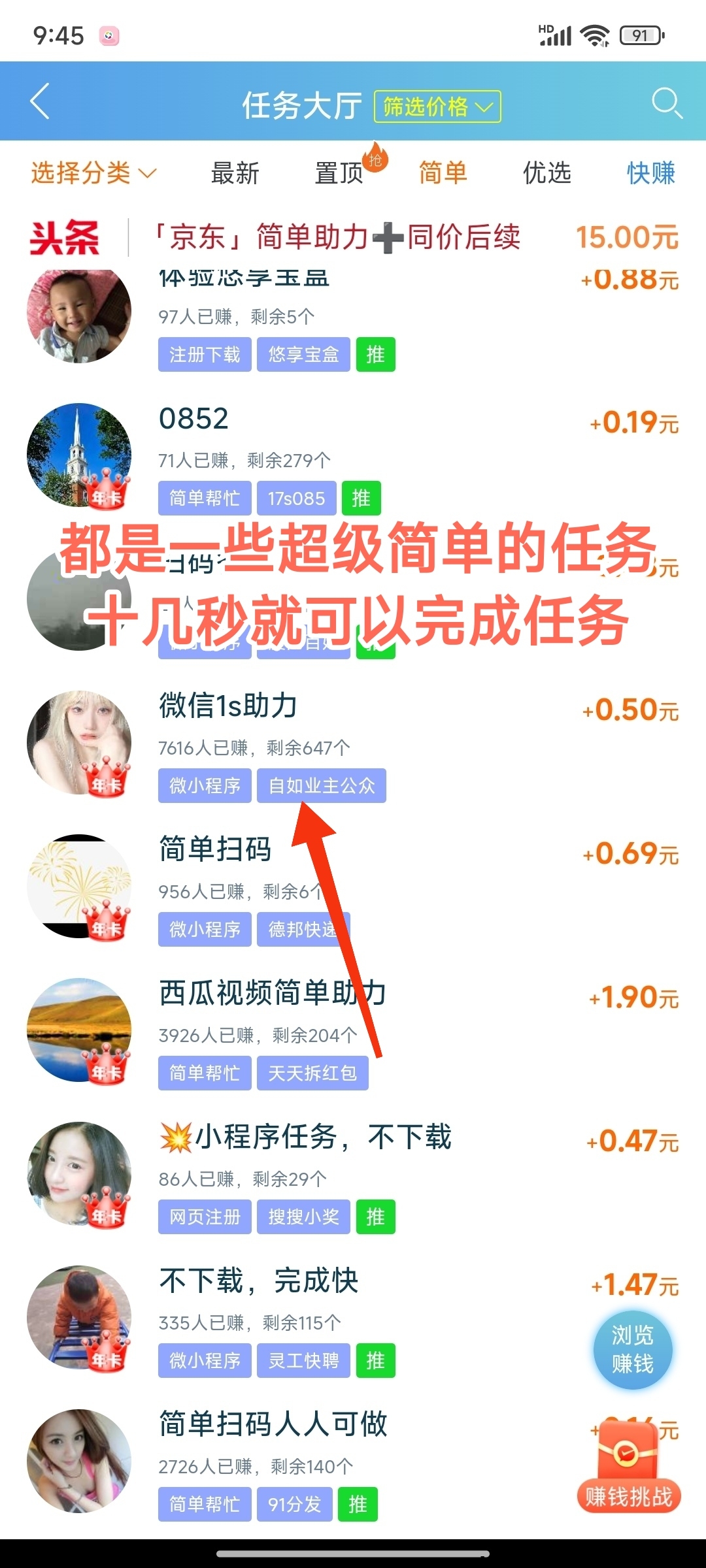Switch to the 置顶 tab

click(x=339, y=173)
